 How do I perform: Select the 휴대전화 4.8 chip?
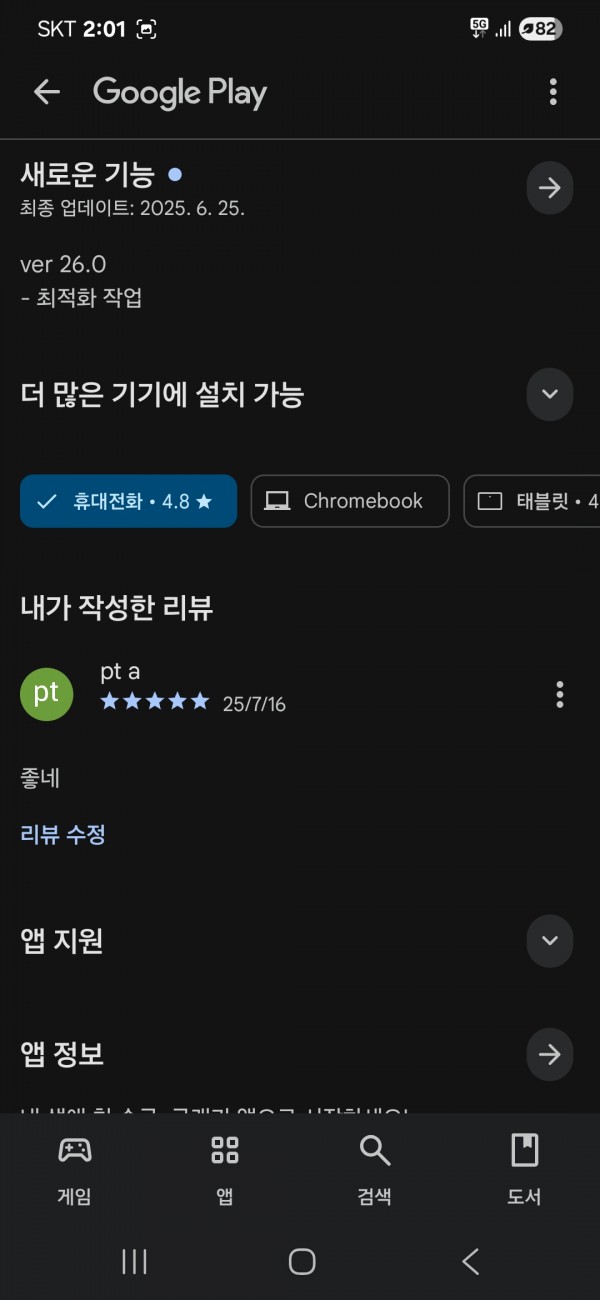(128, 501)
